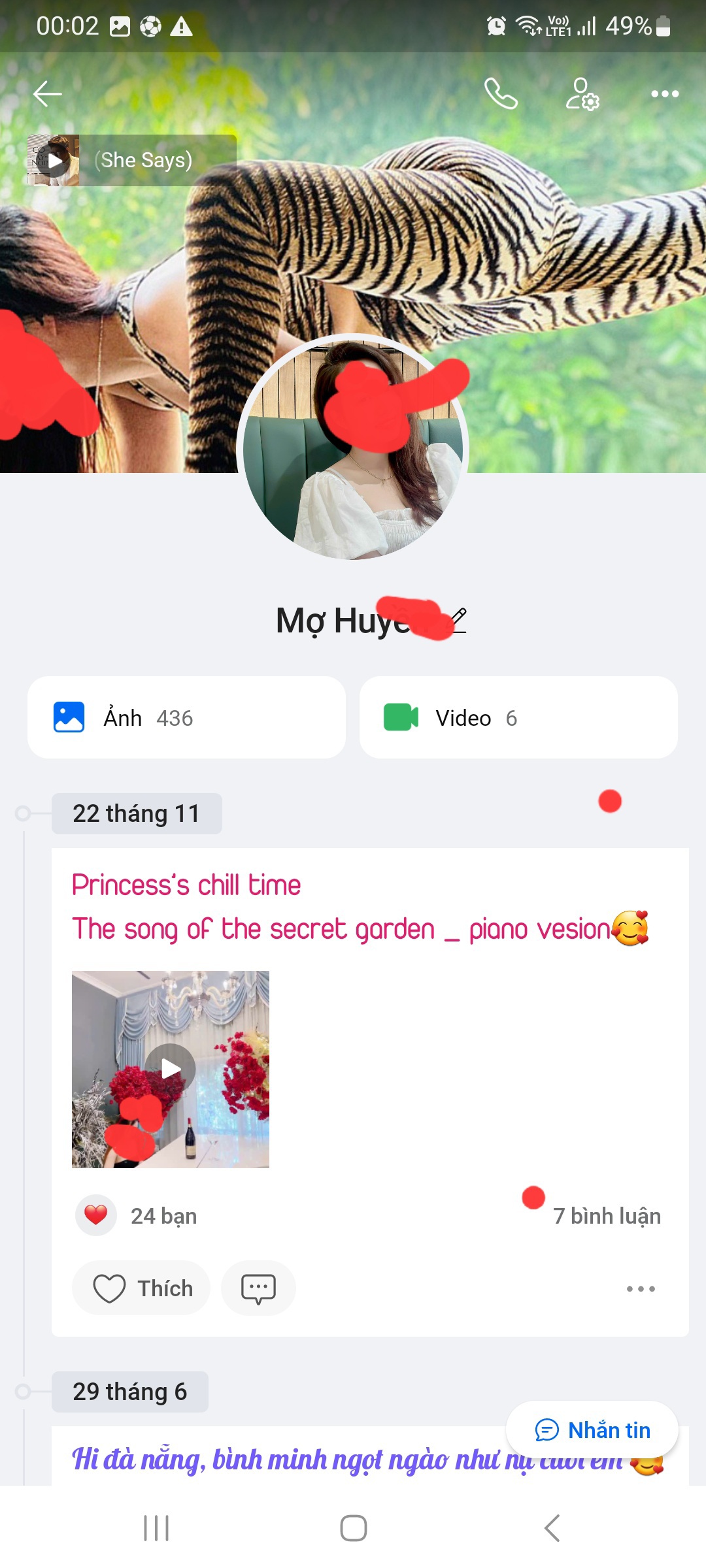706x1568 pixels.
Task: Go back using the top arrow
Action: tap(47, 94)
